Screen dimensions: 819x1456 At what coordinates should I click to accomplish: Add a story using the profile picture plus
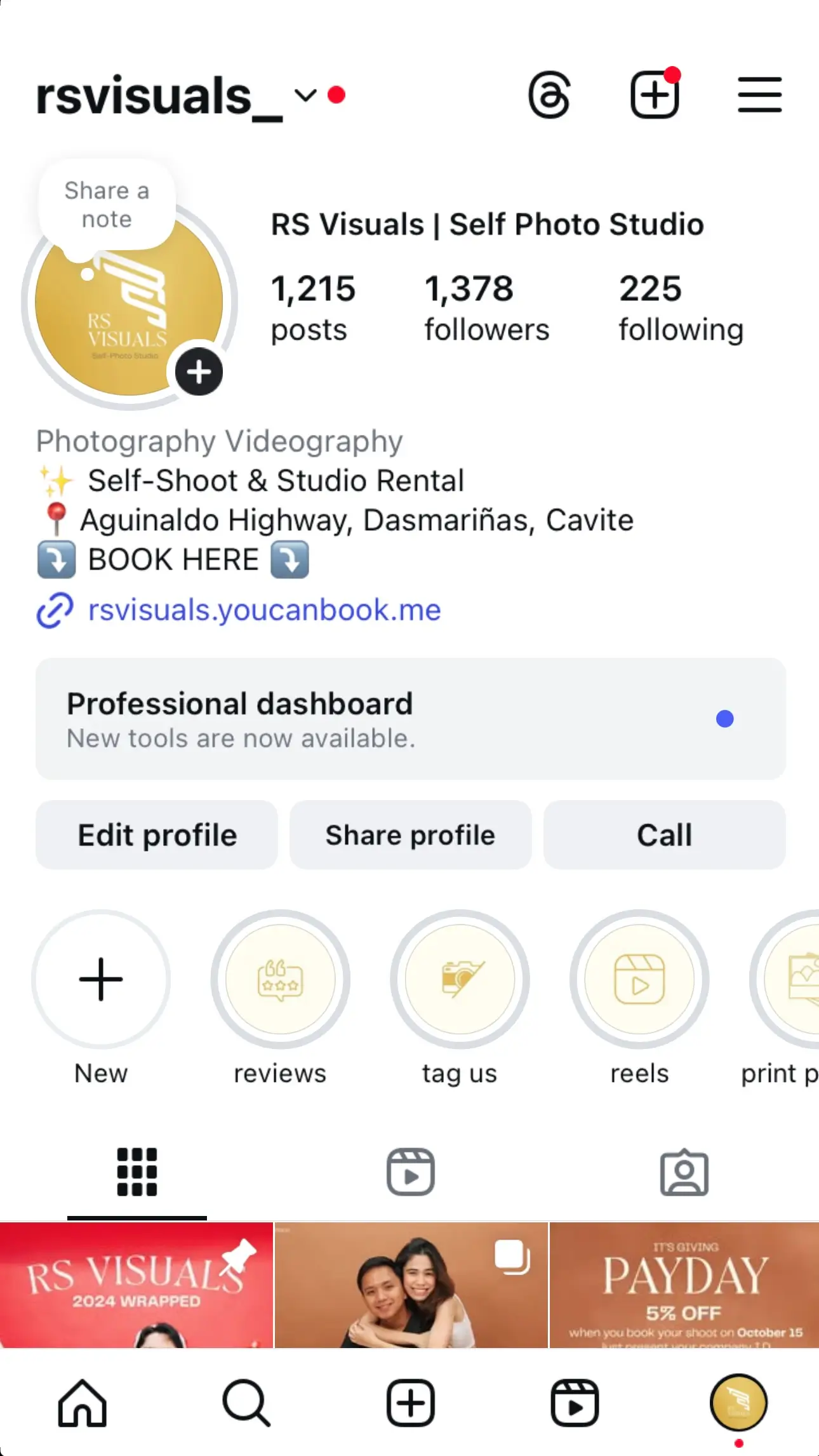click(x=199, y=372)
